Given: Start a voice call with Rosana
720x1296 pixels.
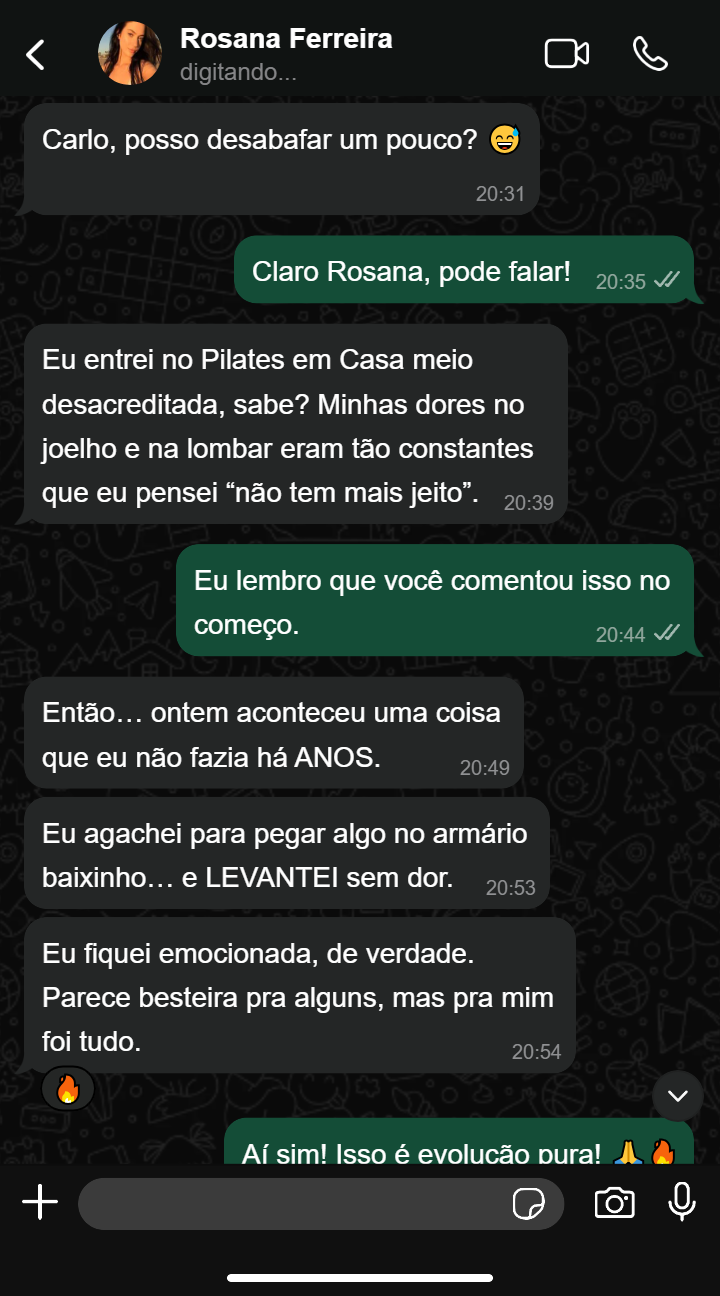Looking at the screenshot, I should [x=650, y=54].
